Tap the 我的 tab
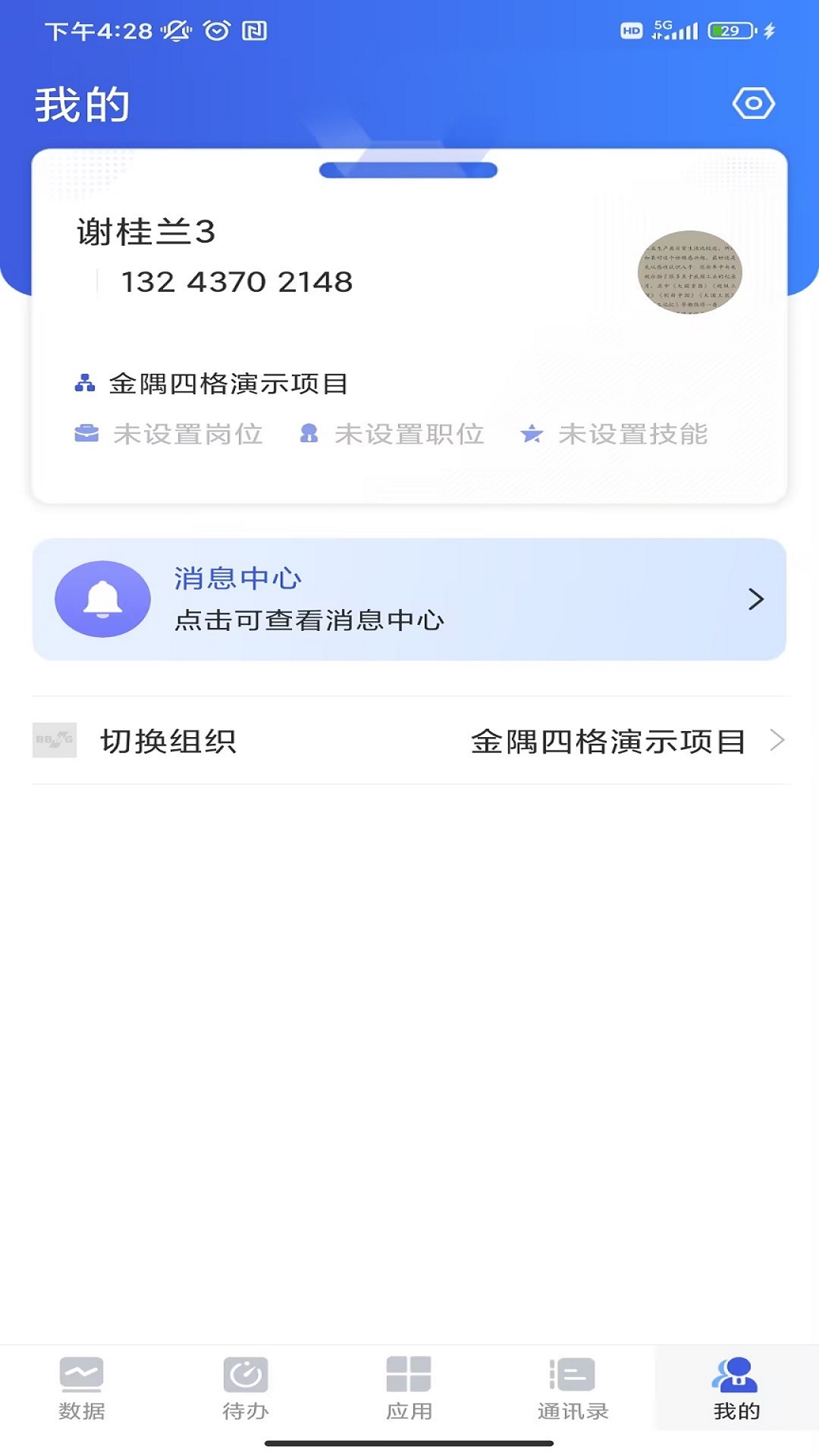 (x=736, y=1388)
